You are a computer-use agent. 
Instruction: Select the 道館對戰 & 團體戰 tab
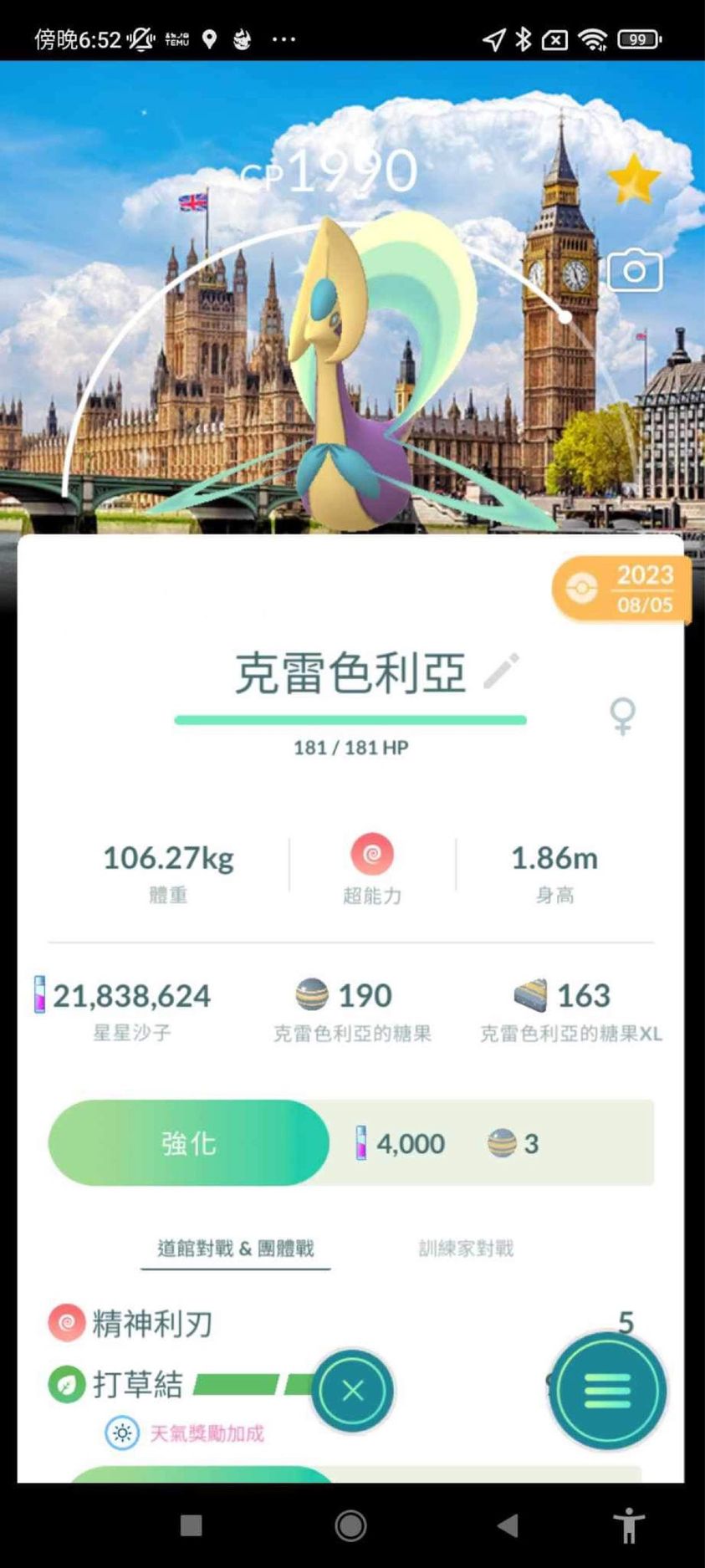pyautogui.click(x=235, y=1248)
